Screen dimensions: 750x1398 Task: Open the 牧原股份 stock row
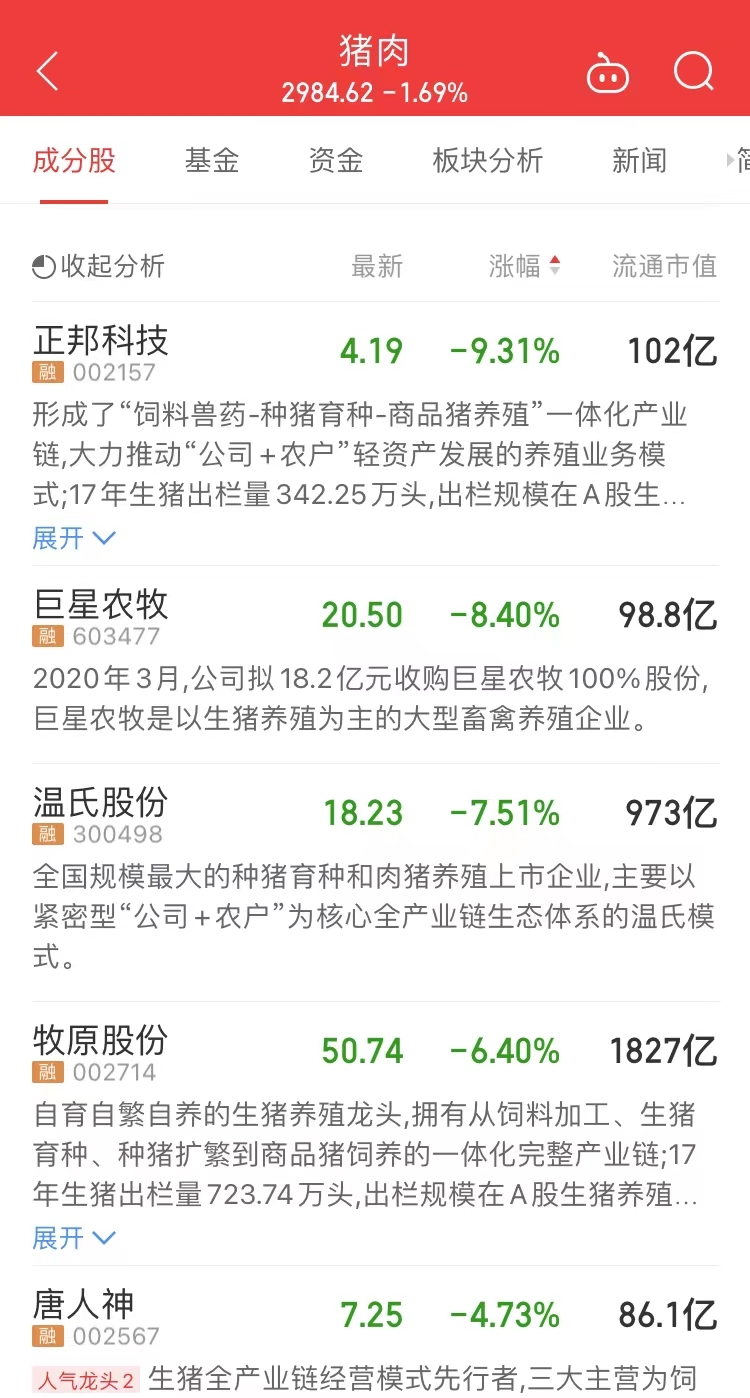click(375, 1053)
